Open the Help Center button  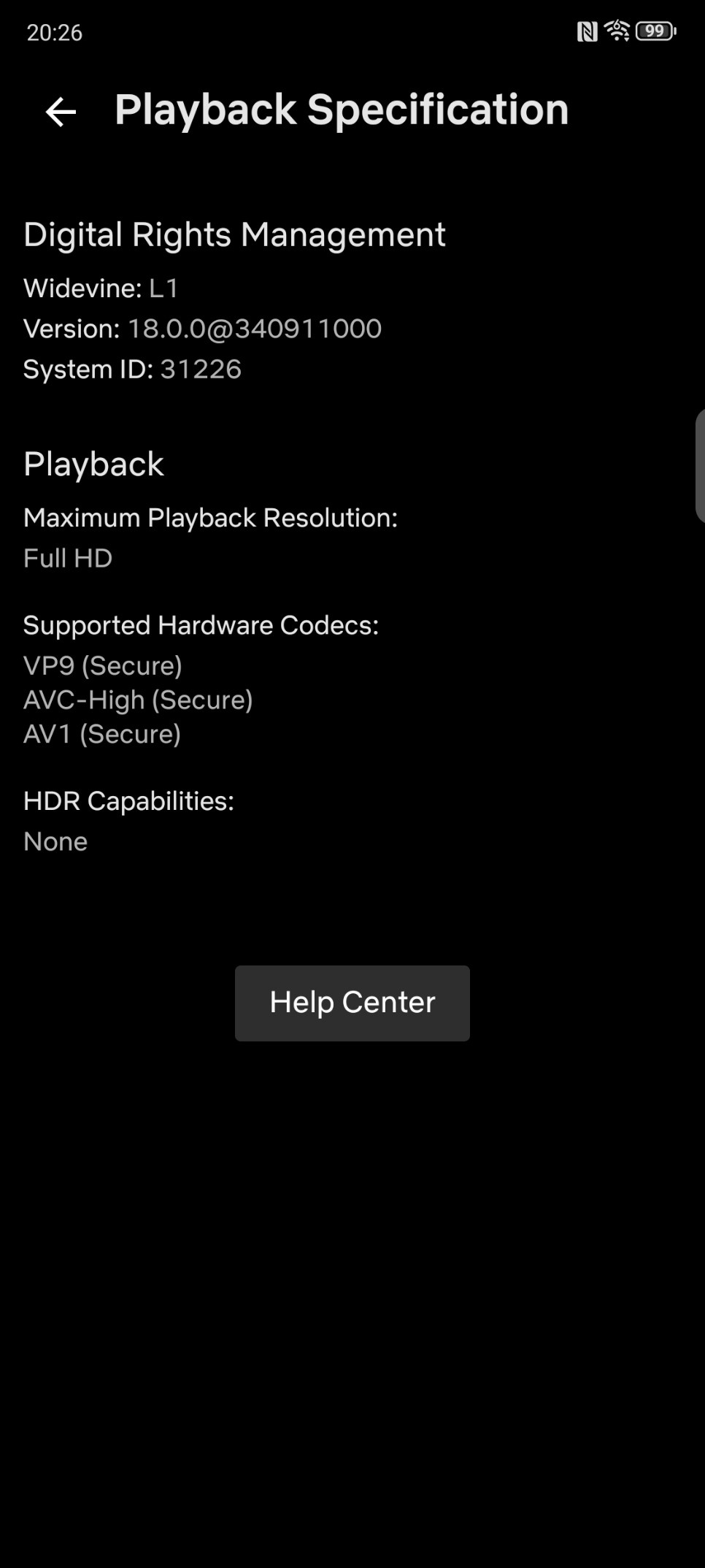tap(352, 1003)
